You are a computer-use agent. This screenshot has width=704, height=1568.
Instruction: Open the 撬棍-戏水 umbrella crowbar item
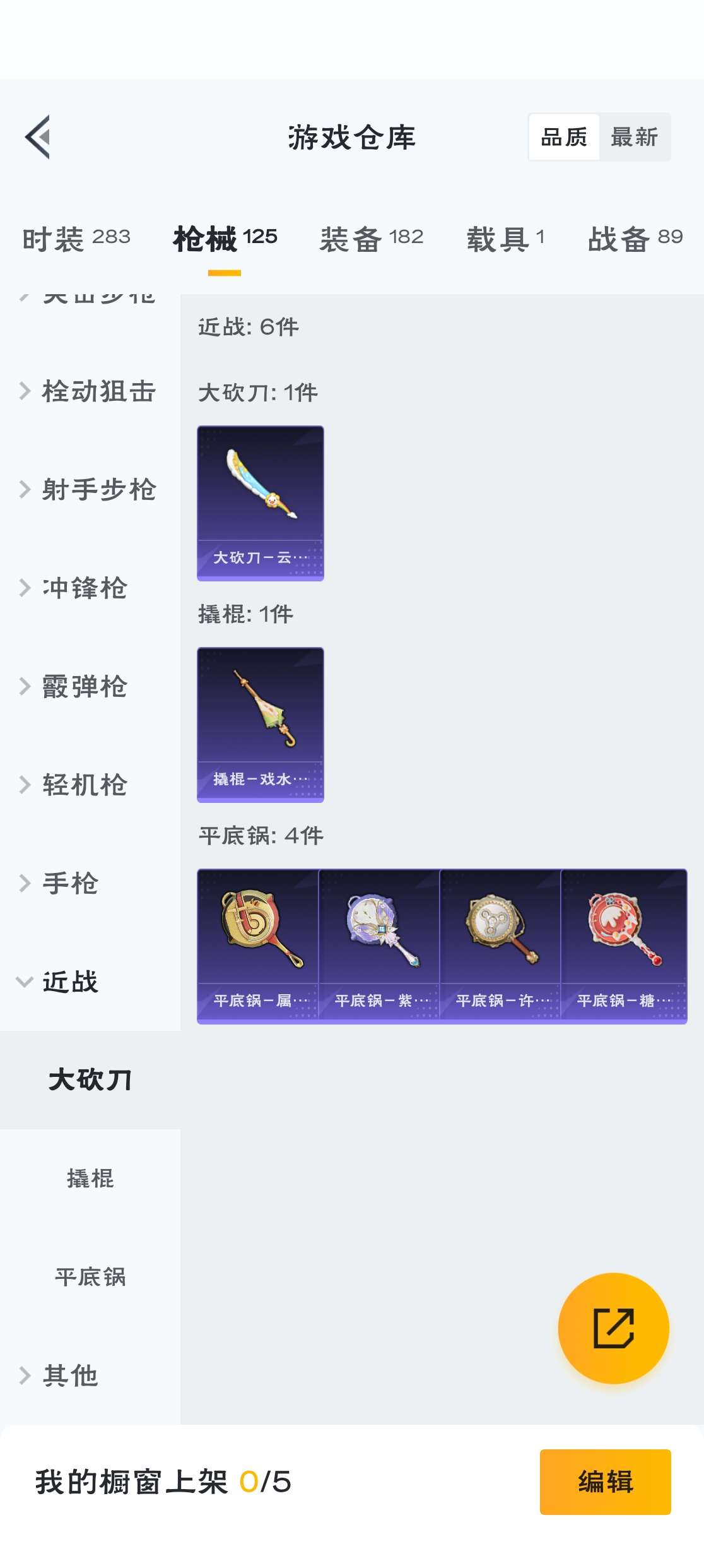(260, 725)
